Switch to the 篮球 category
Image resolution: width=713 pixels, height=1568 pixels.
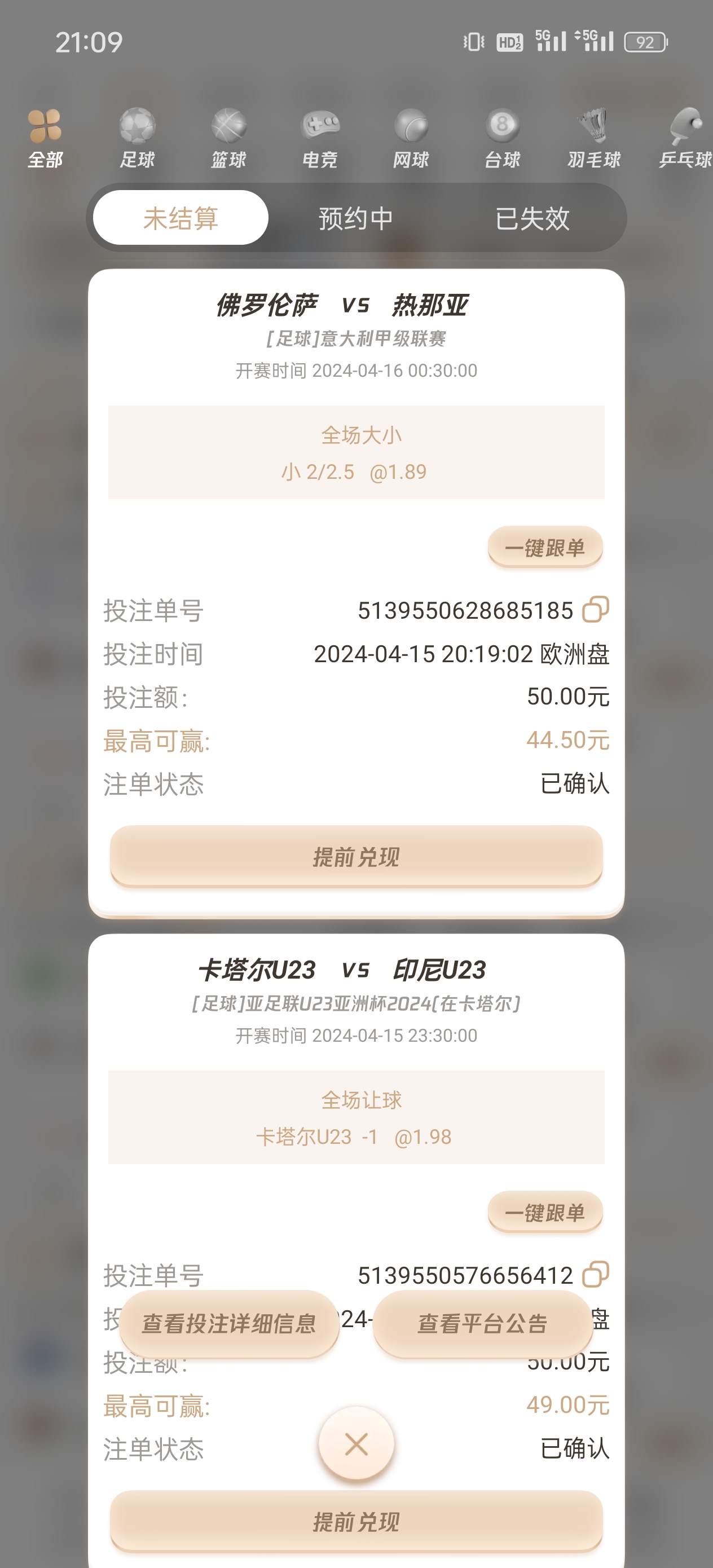(228, 138)
